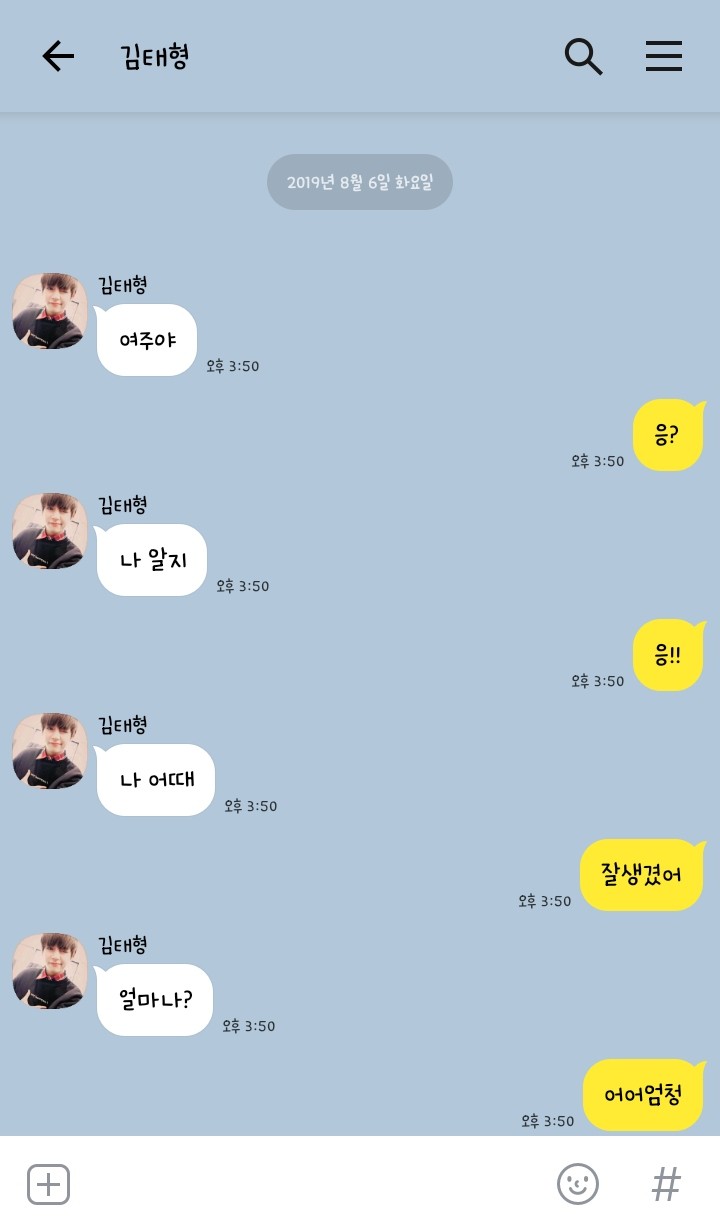Image resolution: width=720 pixels, height=1232 pixels.
Task: Search within this conversation
Action: pos(584,57)
